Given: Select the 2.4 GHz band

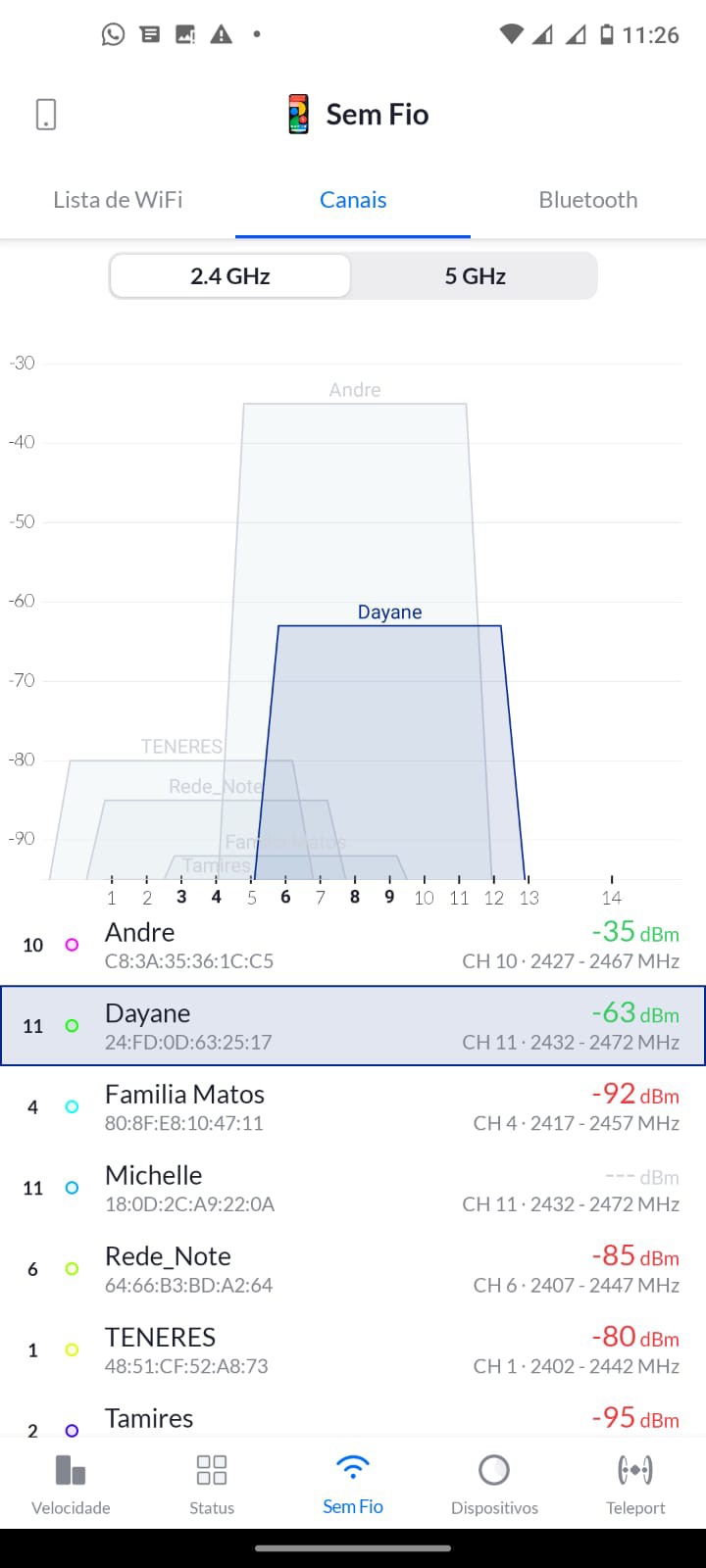Looking at the screenshot, I should [x=230, y=276].
